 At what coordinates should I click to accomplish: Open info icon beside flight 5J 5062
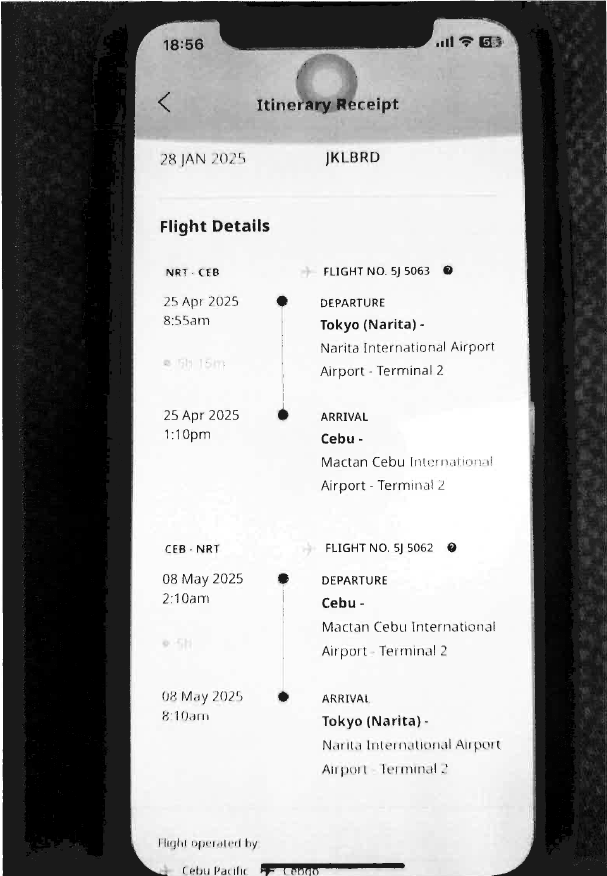(452, 548)
